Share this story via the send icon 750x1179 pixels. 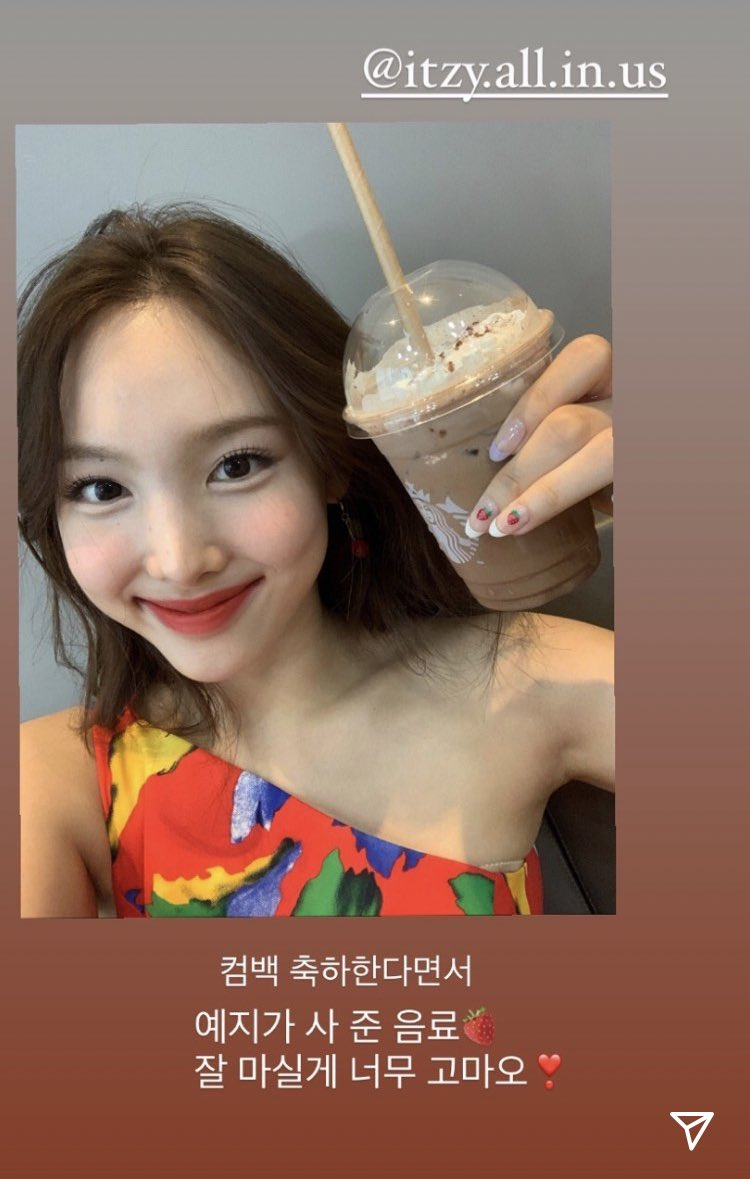click(692, 1129)
